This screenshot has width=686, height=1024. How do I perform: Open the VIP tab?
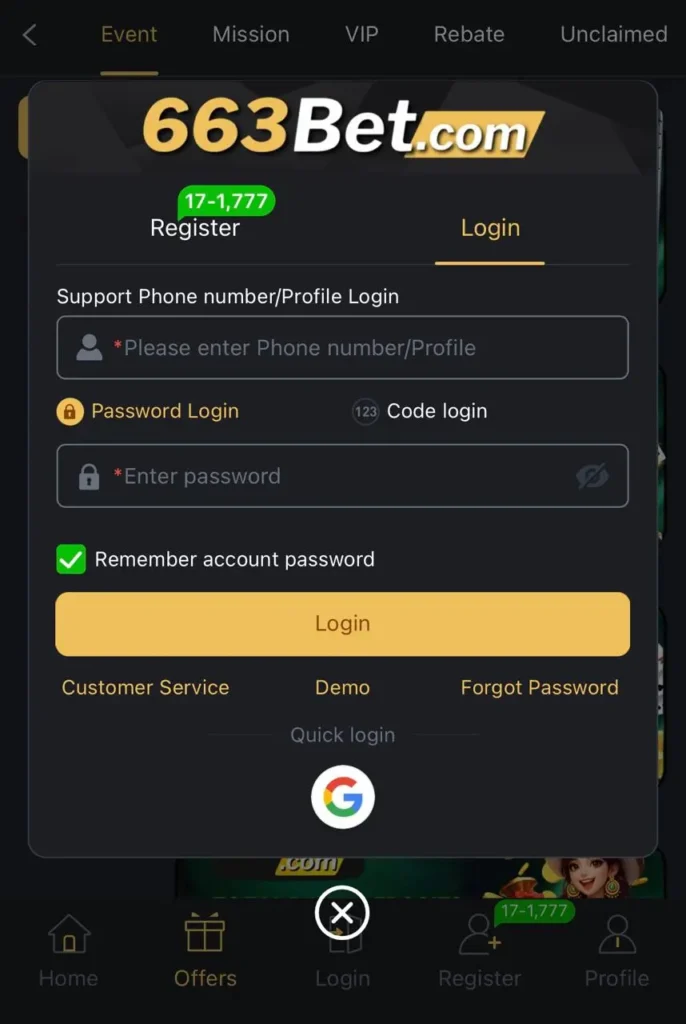pos(361,34)
